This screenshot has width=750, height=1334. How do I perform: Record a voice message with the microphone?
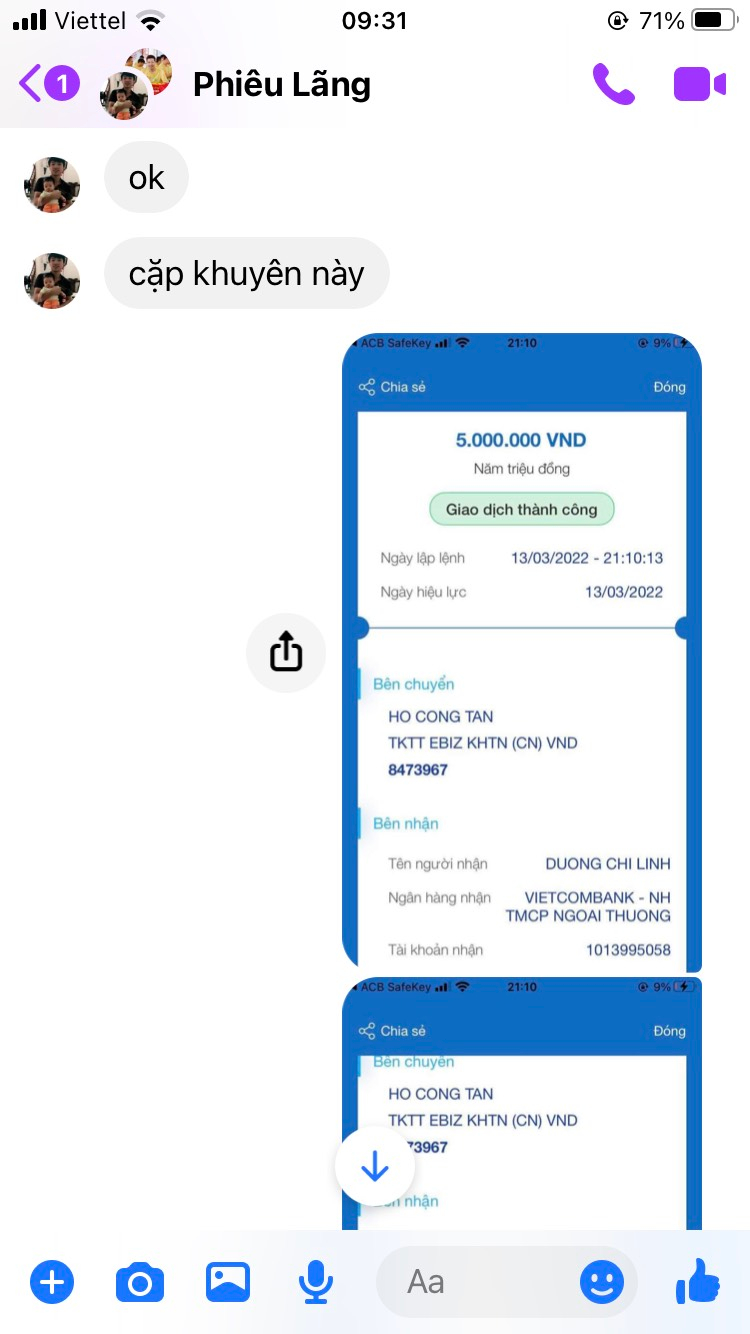click(316, 1281)
